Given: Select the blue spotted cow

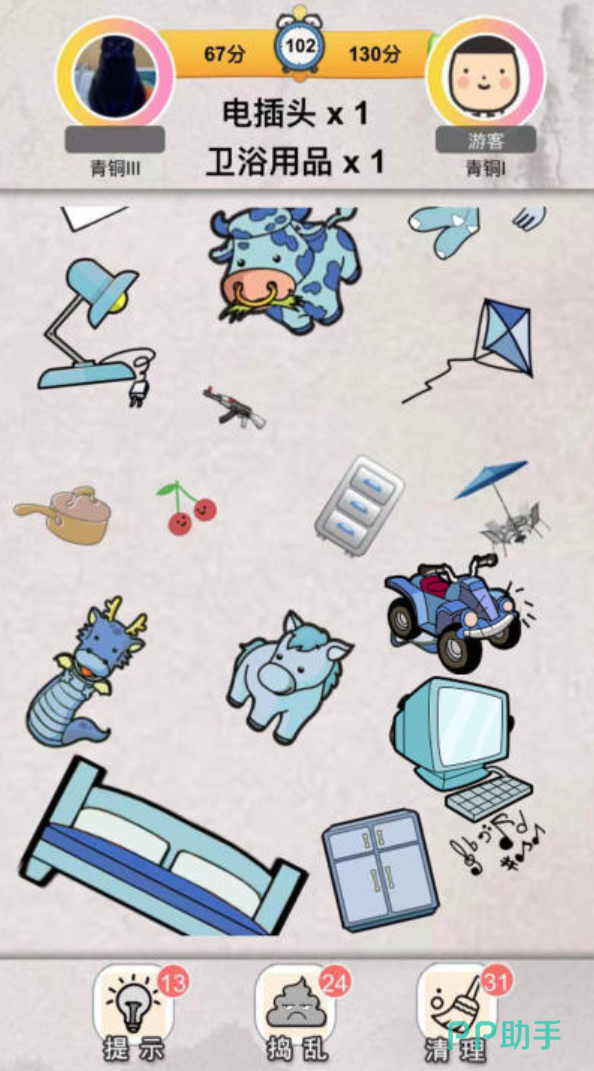Looking at the screenshot, I should click(x=284, y=269).
